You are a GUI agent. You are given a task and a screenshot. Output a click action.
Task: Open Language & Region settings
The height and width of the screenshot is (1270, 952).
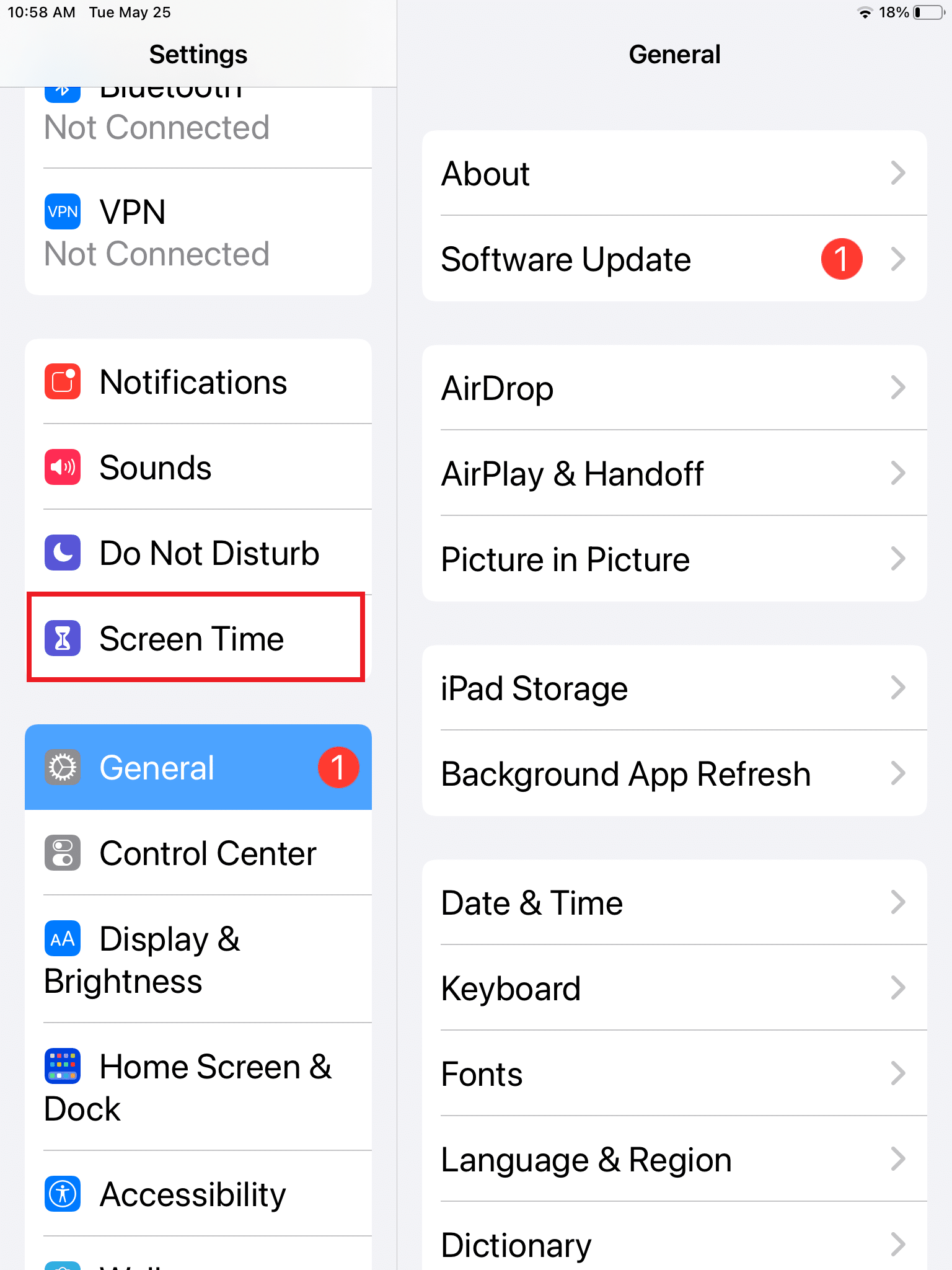tap(674, 1160)
